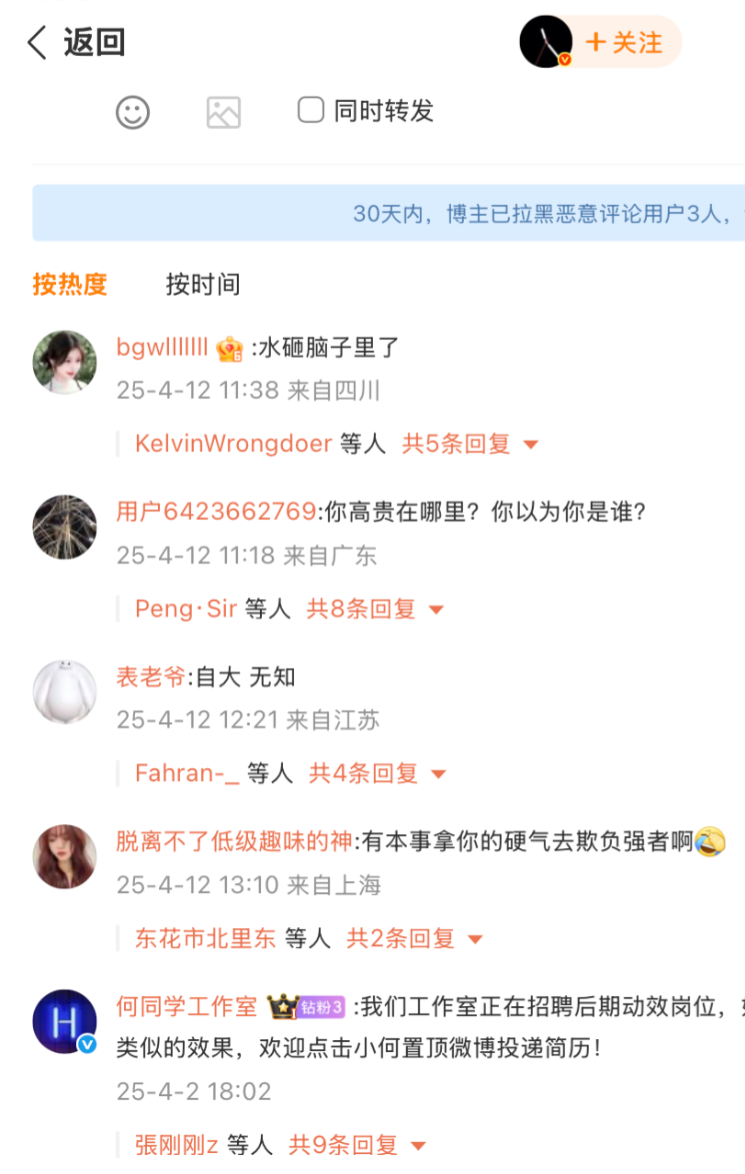The image size is (745, 1174).
Task: Open avatar of 用户6423662769
Action: tap(64, 527)
